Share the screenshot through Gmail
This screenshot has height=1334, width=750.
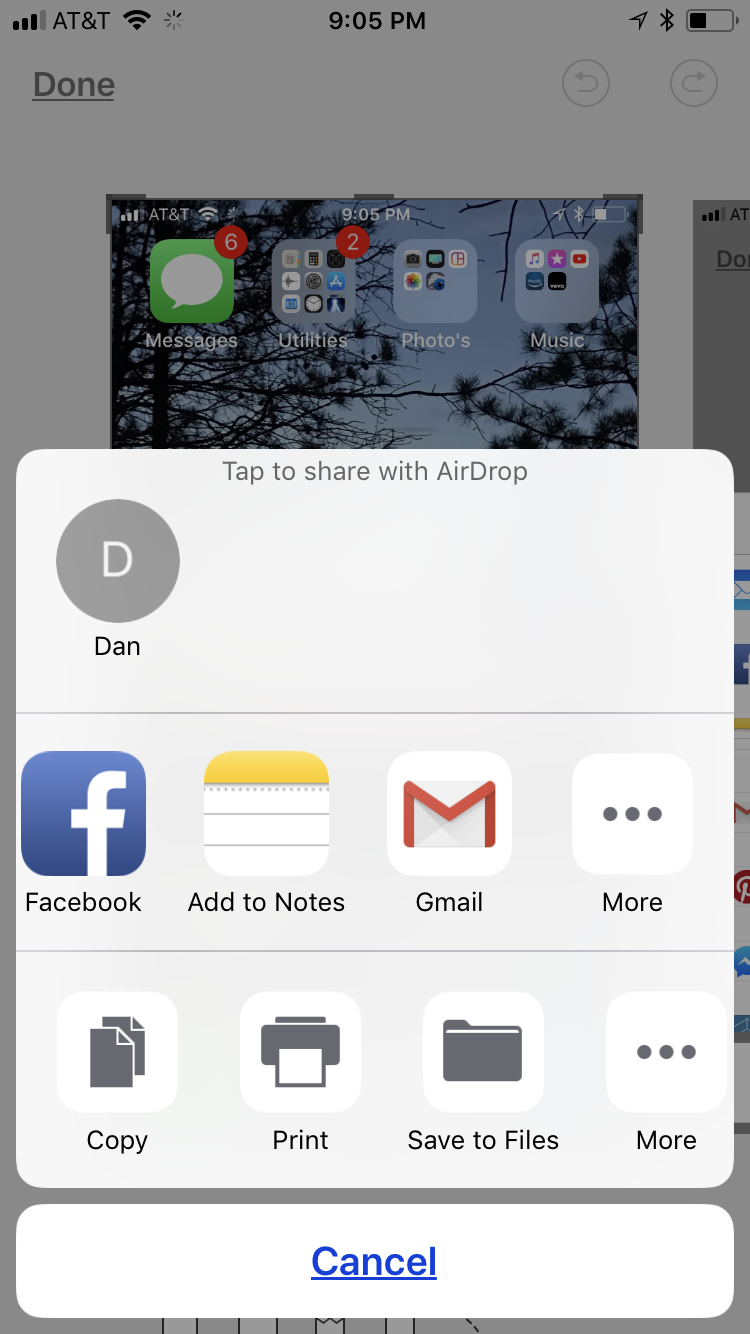tap(449, 813)
